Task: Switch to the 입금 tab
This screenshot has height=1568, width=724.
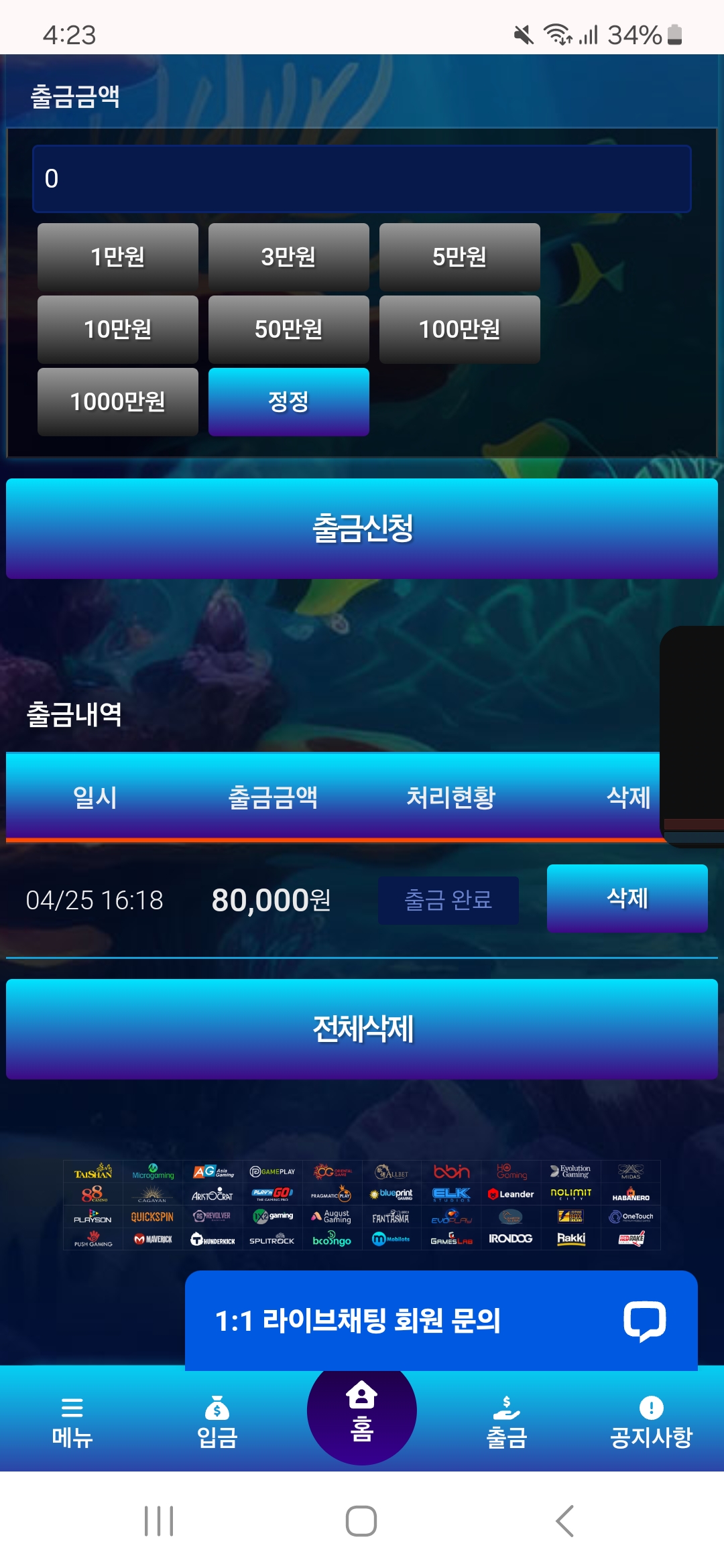Action: coord(217,1423)
